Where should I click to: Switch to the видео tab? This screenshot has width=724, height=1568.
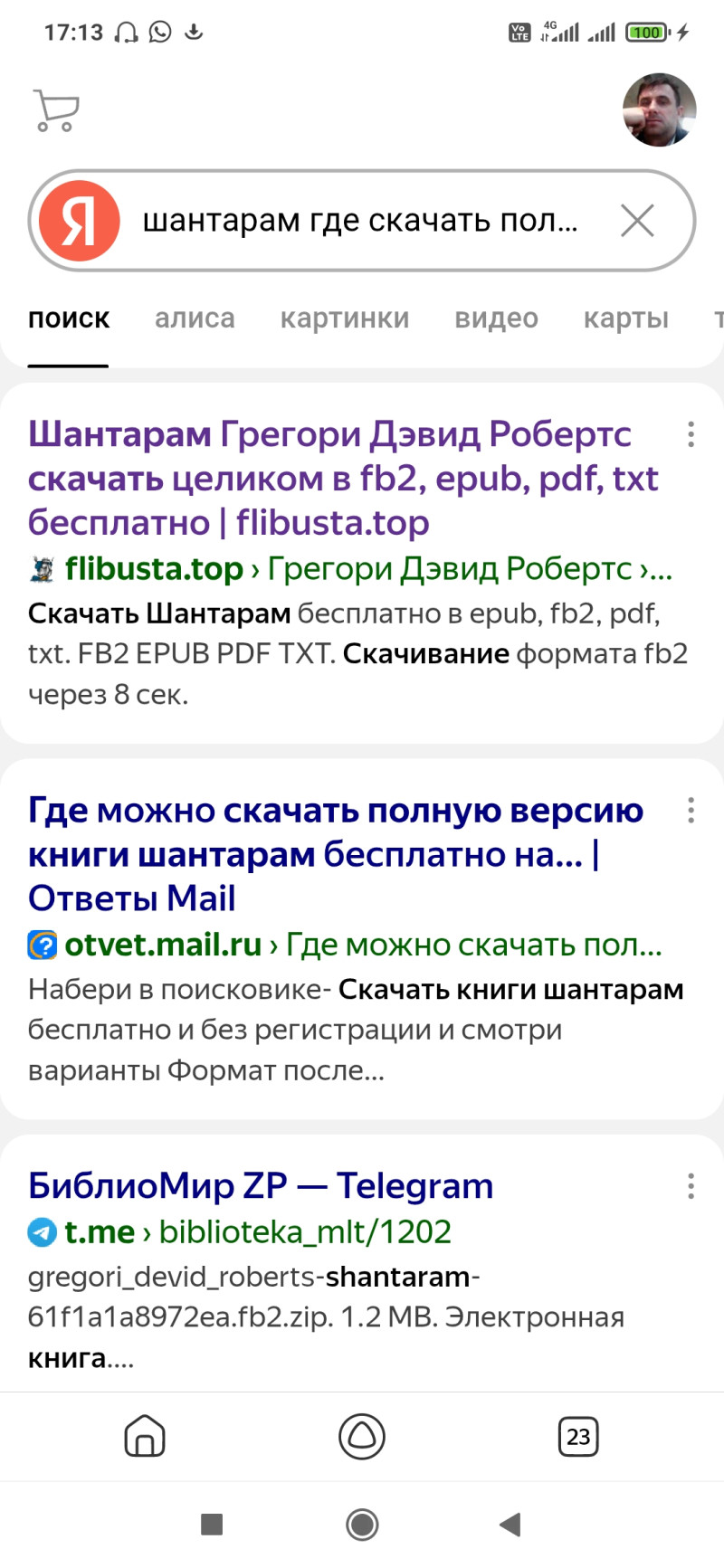pos(496,318)
